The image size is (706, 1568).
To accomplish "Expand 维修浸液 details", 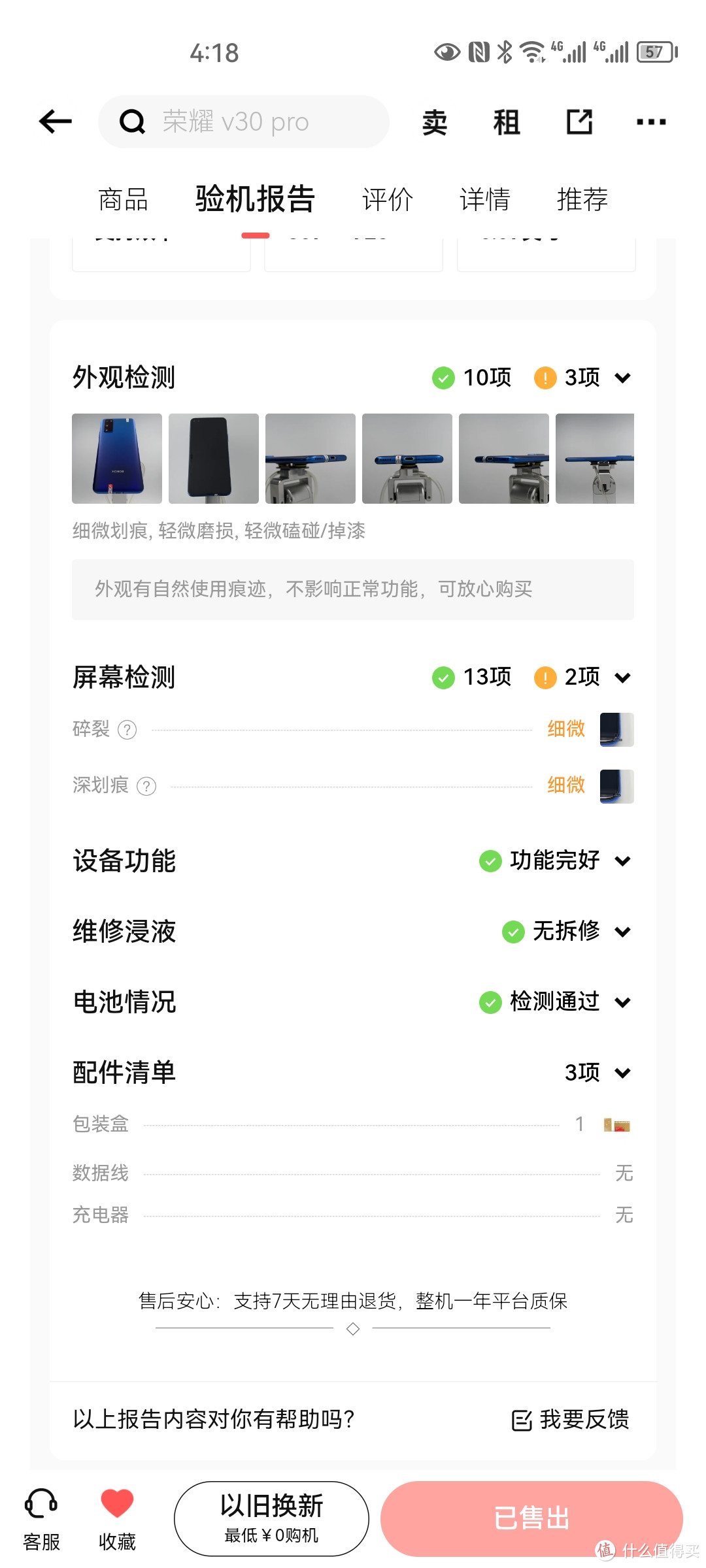I will click(623, 932).
